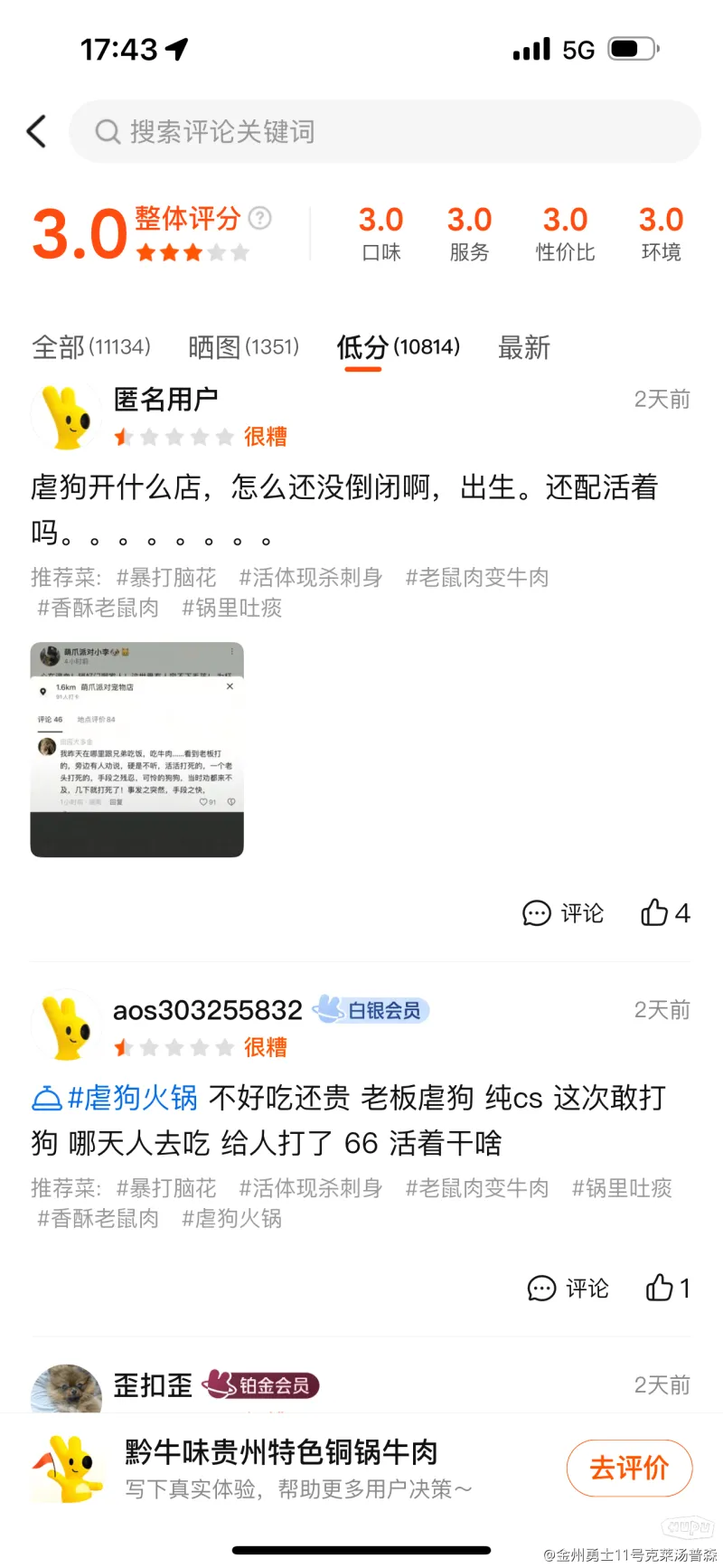Open the overall rating help icon
This screenshot has width=723, height=1568.
click(259, 218)
